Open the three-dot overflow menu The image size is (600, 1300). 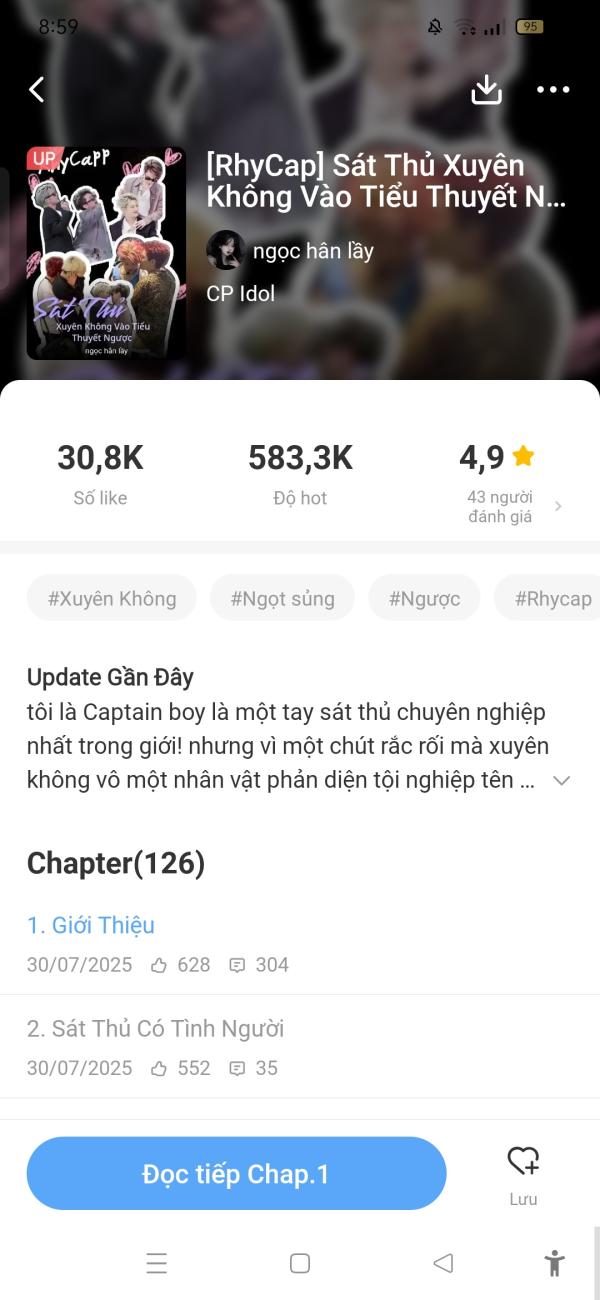tap(553, 90)
